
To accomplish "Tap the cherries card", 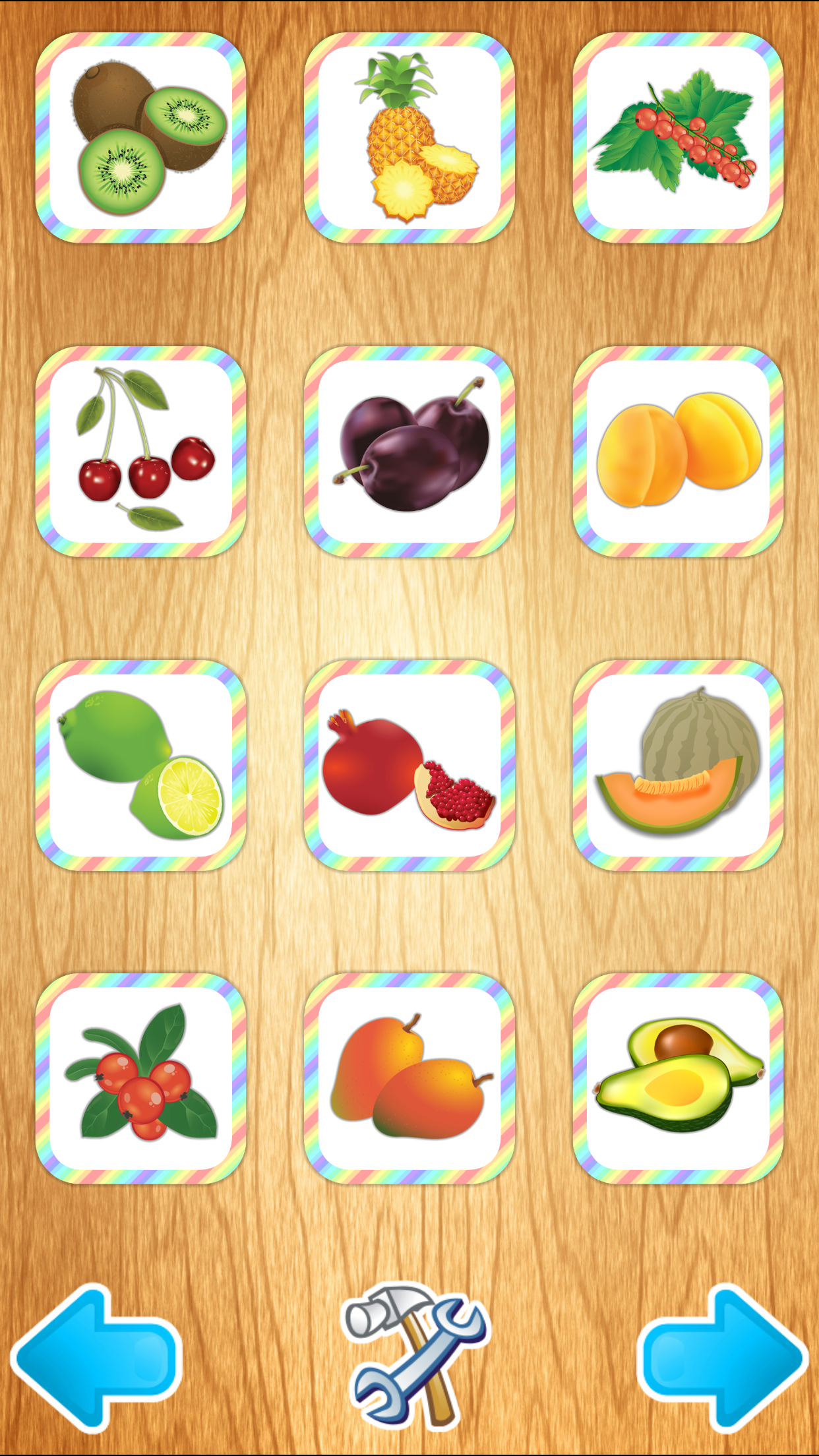I will click(x=140, y=452).
